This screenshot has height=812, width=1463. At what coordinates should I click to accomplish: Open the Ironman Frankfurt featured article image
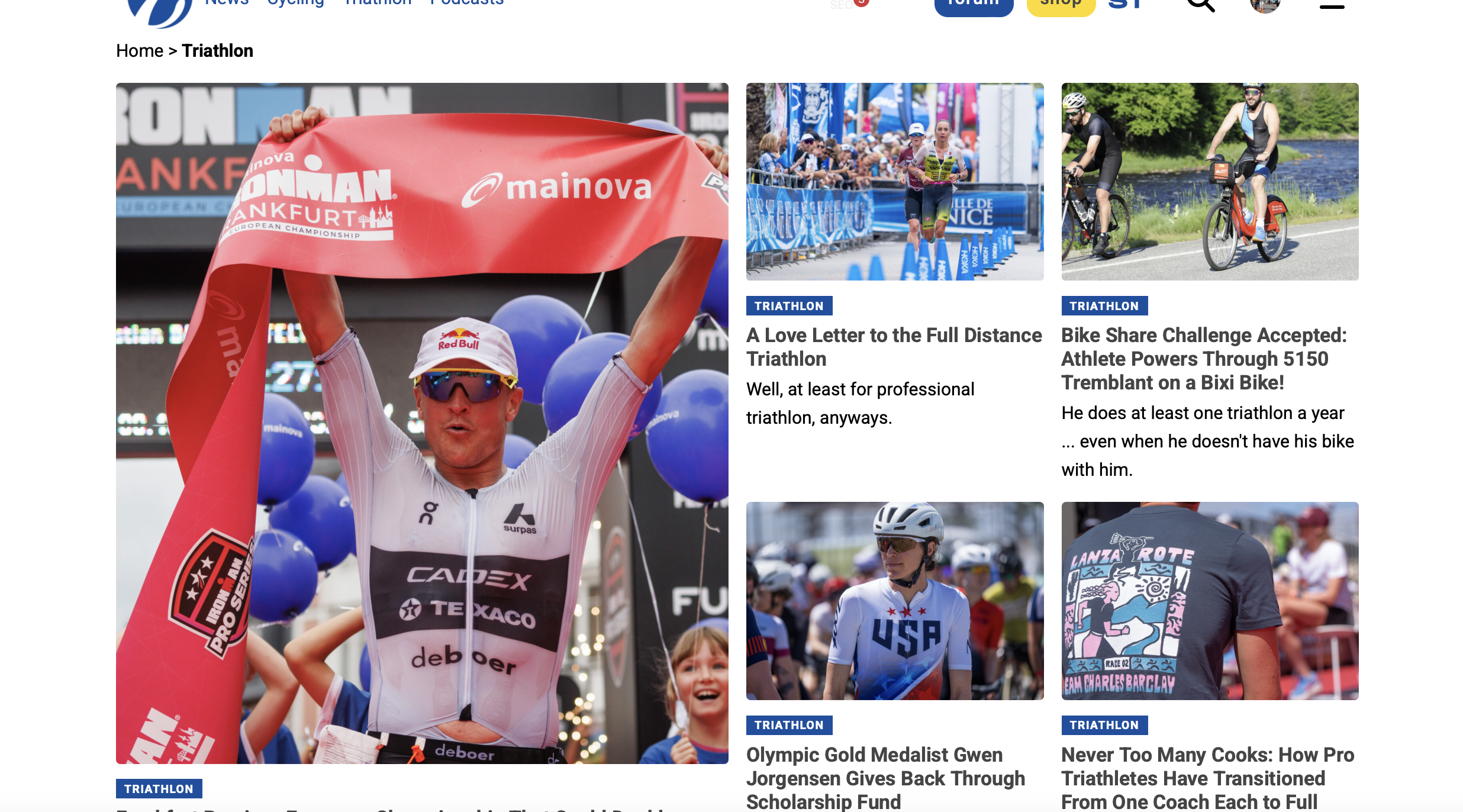422,423
